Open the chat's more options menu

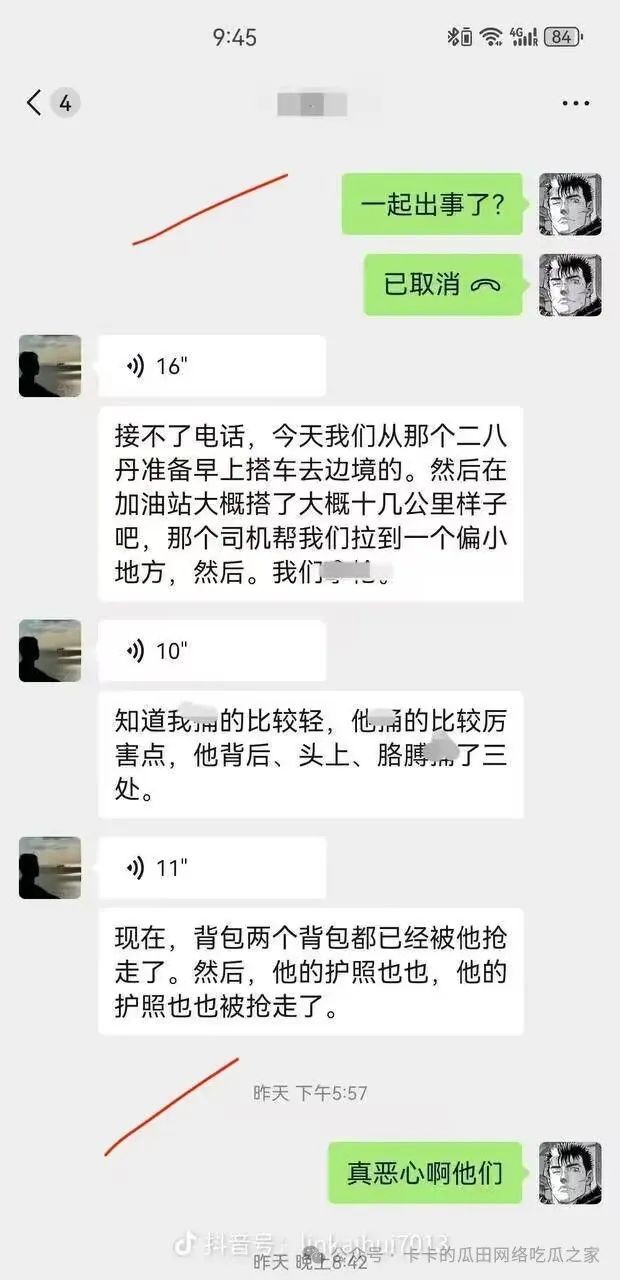tap(575, 103)
